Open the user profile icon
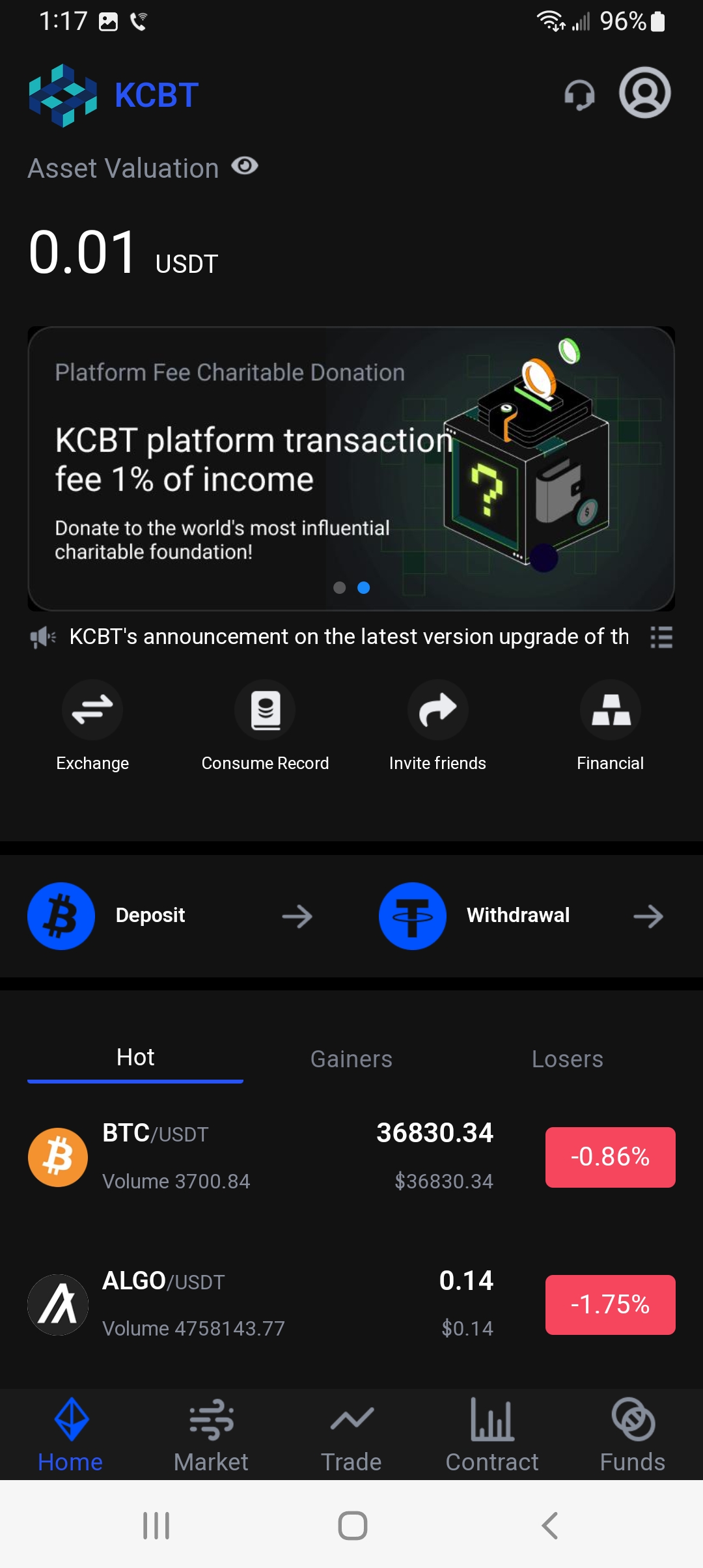The width and height of the screenshot is (703, 1568). (644, 92)
